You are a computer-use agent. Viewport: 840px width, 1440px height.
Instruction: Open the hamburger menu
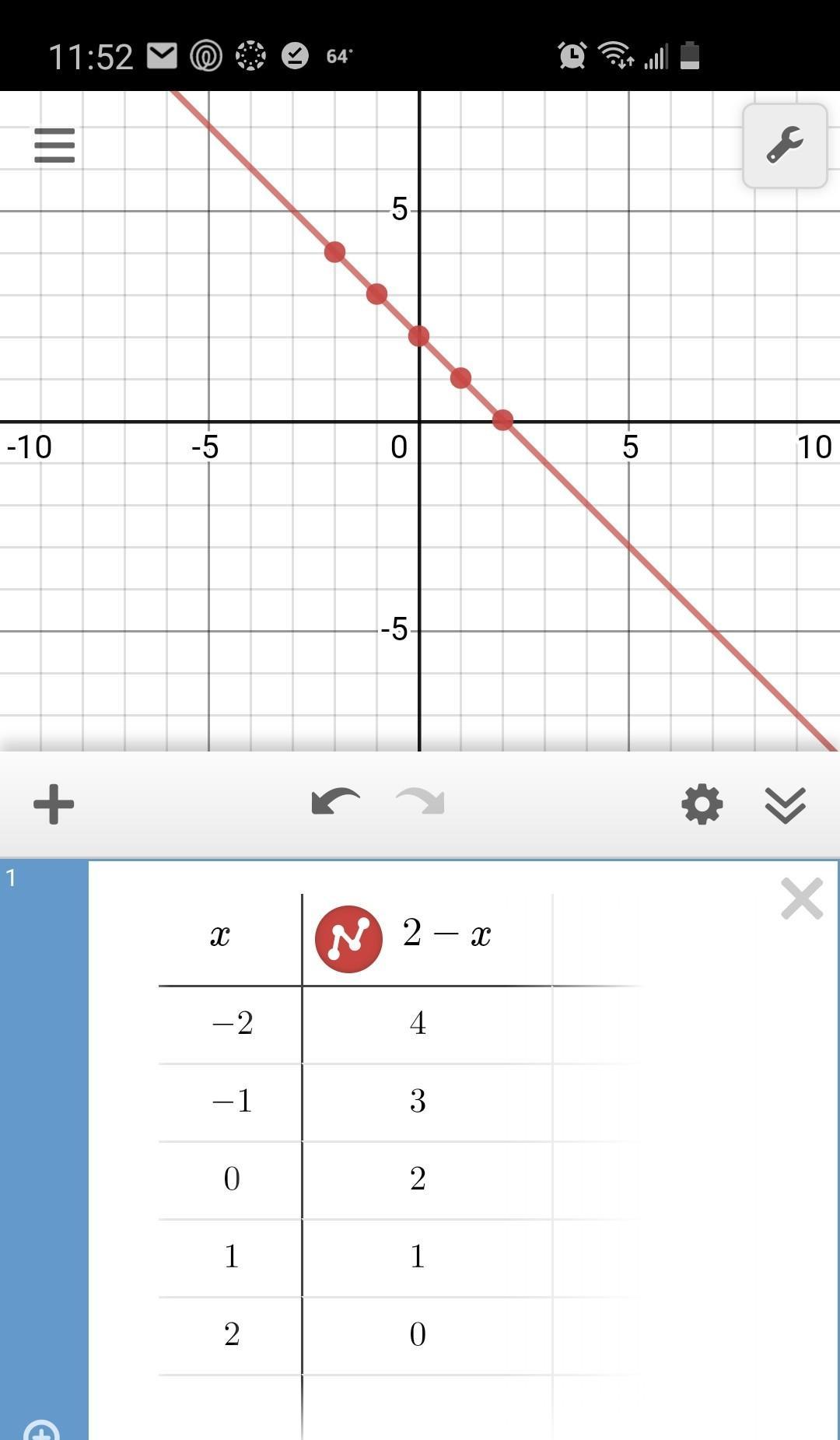pos(54,145)
